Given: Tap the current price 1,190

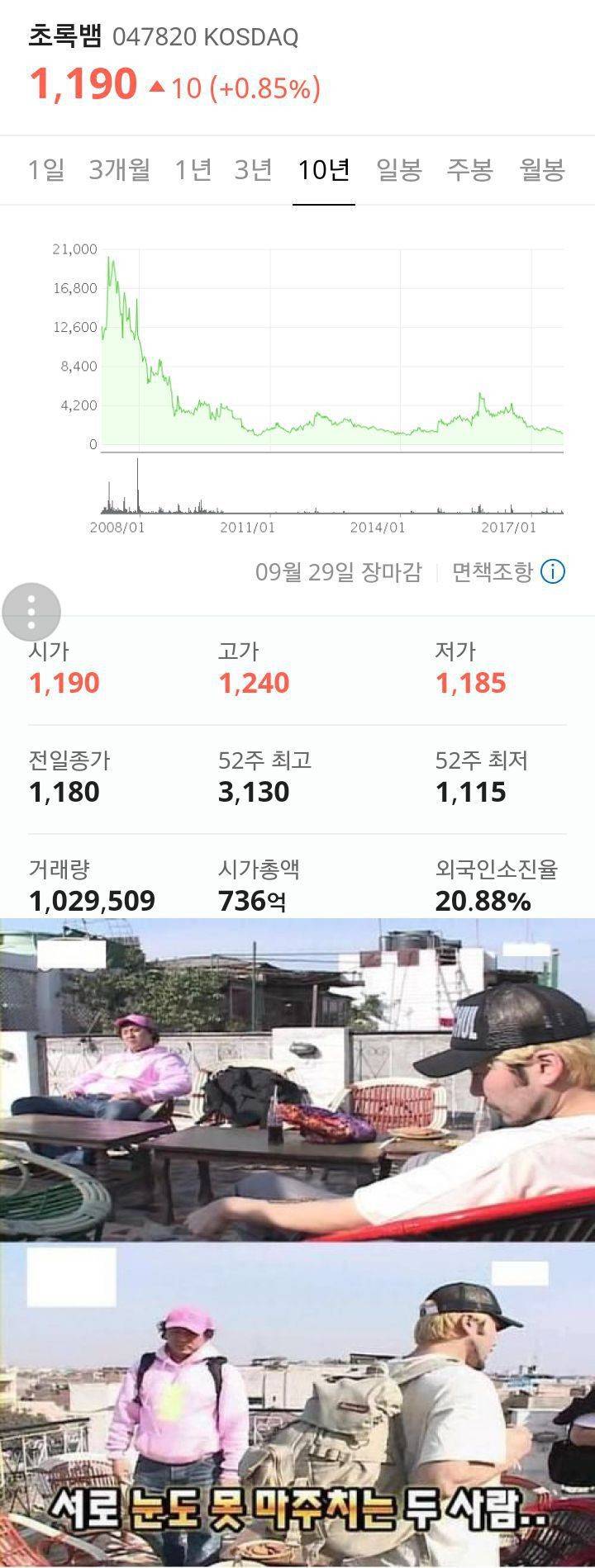Looking at the screenshot, I should (x=83, y=83).
